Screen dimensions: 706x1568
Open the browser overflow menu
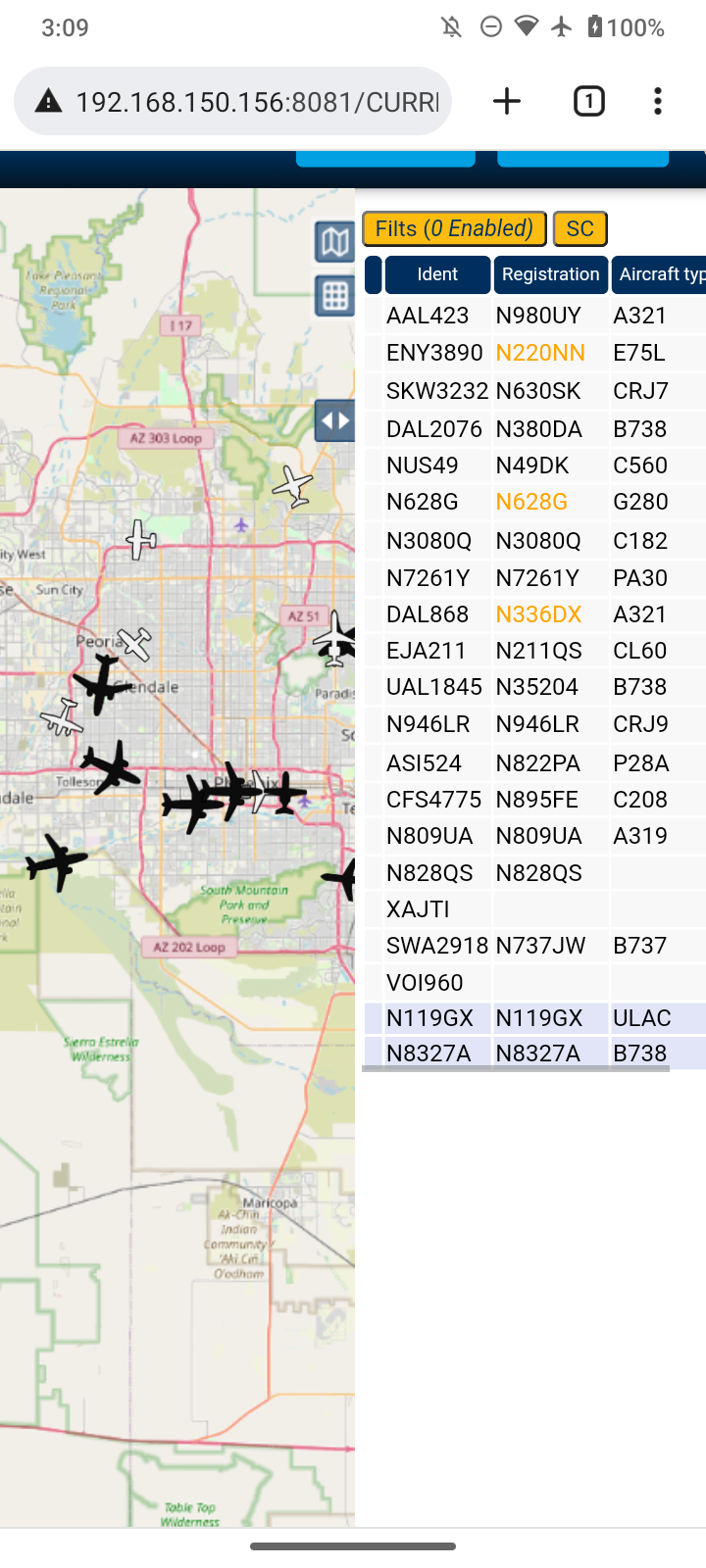[657, 101]
